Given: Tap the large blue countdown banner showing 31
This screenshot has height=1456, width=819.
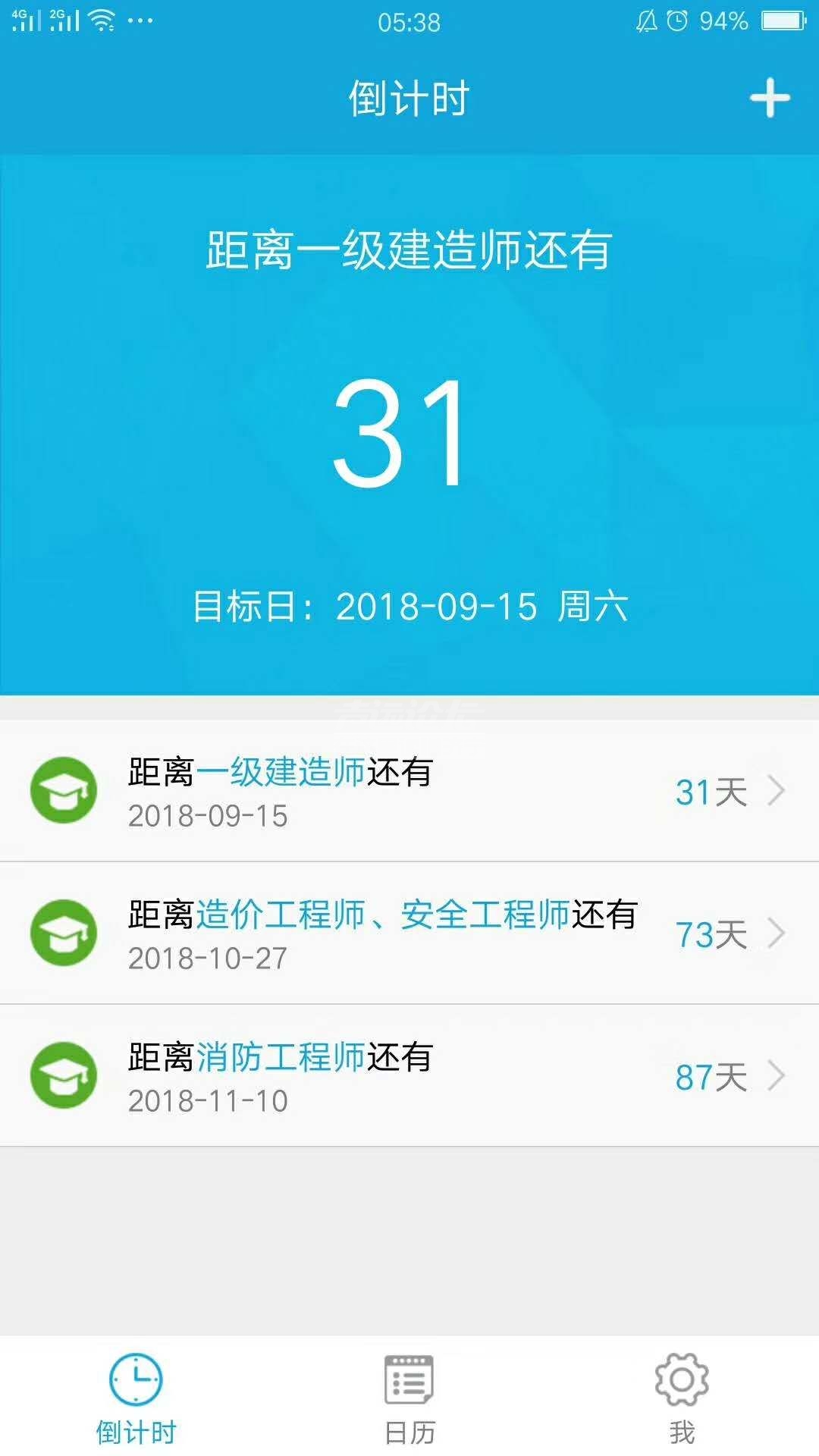Looking at the screenshot, I should [409, 425].
